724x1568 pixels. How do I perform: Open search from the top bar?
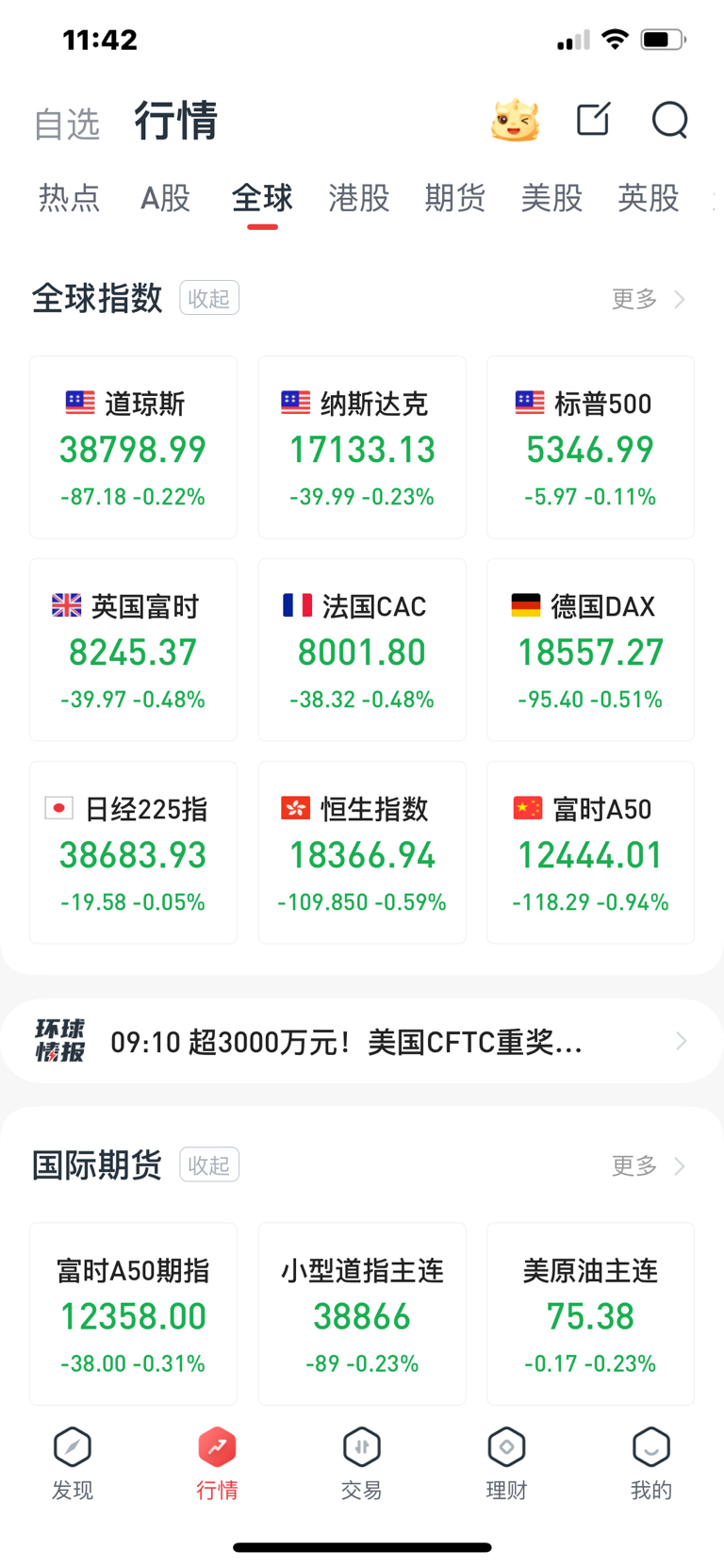(x=669, y=120)
